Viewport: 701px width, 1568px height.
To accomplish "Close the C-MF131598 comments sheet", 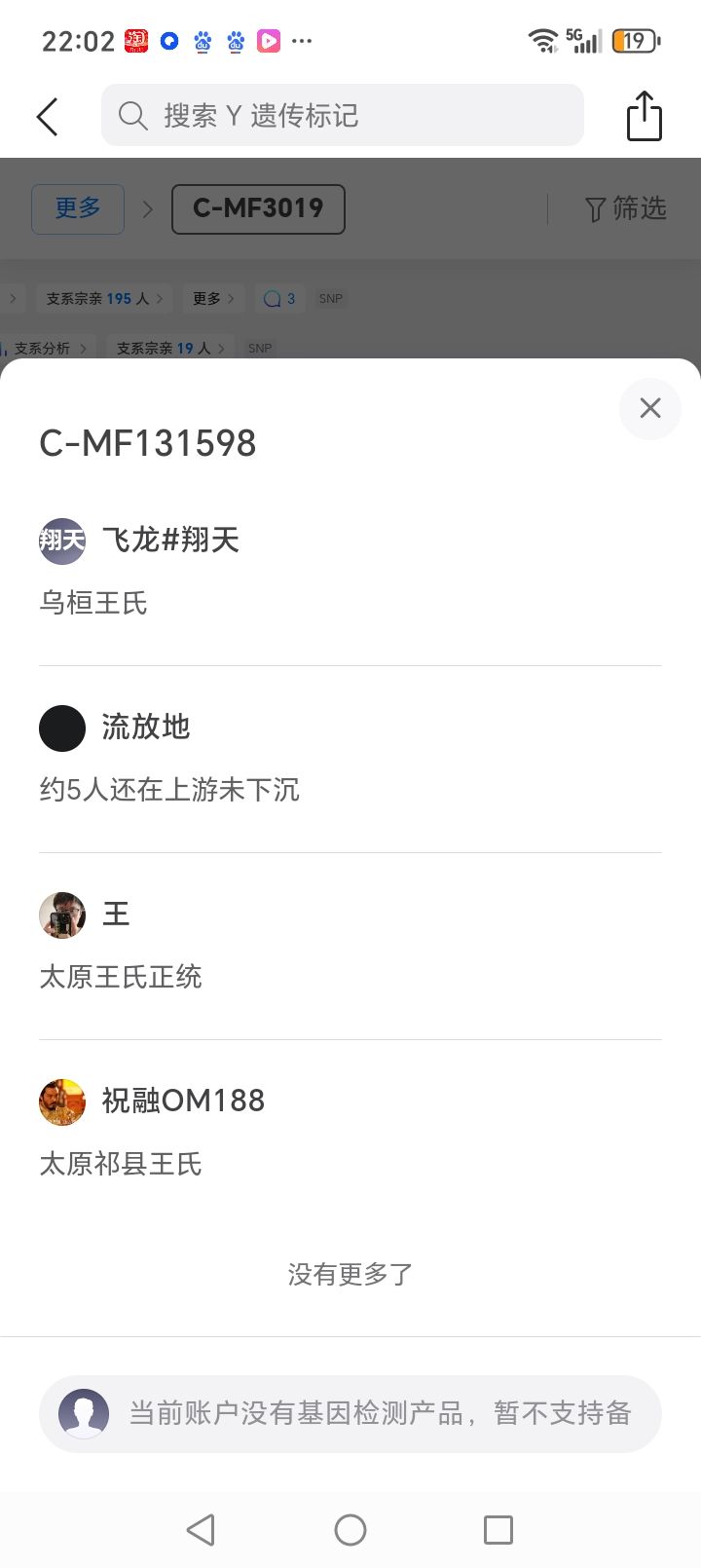I will 649,408.
